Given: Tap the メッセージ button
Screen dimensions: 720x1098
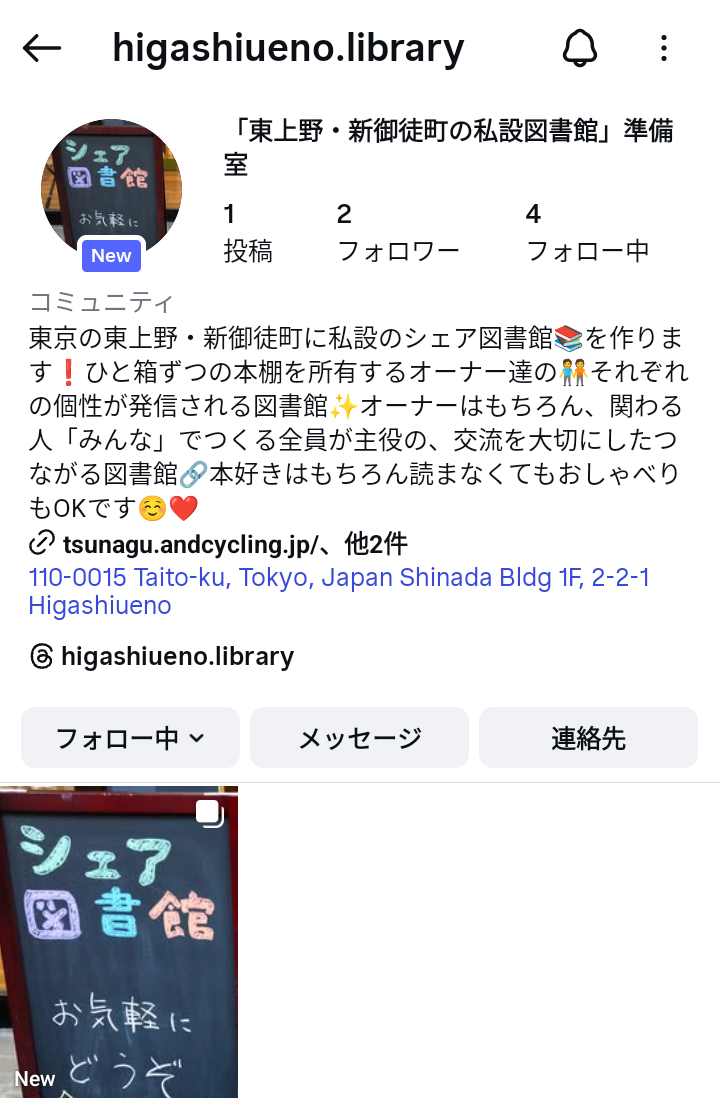Looking at the screenshot, I should (x=359, y=738).
